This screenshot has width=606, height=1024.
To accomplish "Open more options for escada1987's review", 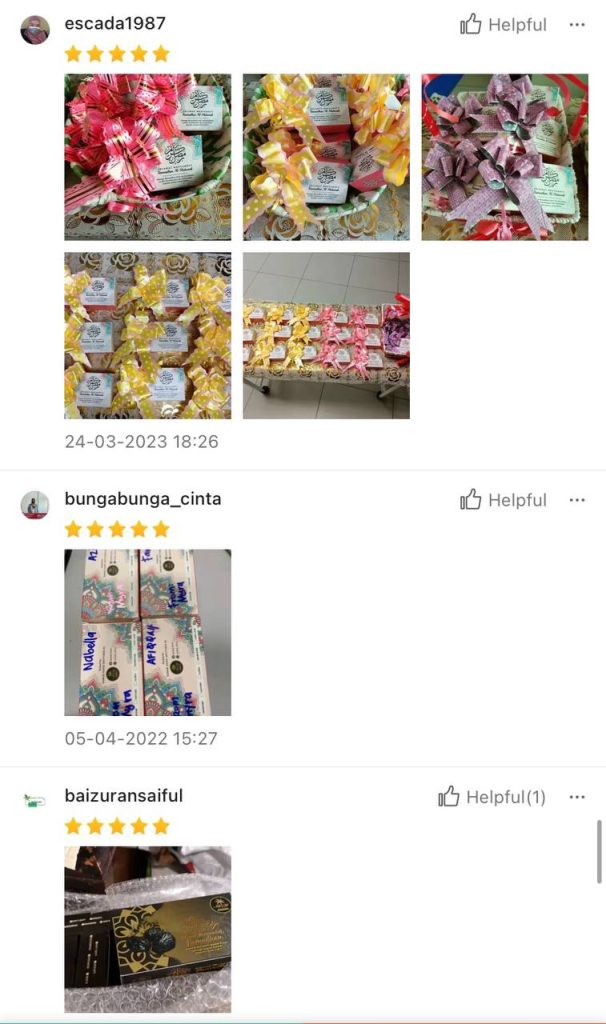I will coord(577,25).
